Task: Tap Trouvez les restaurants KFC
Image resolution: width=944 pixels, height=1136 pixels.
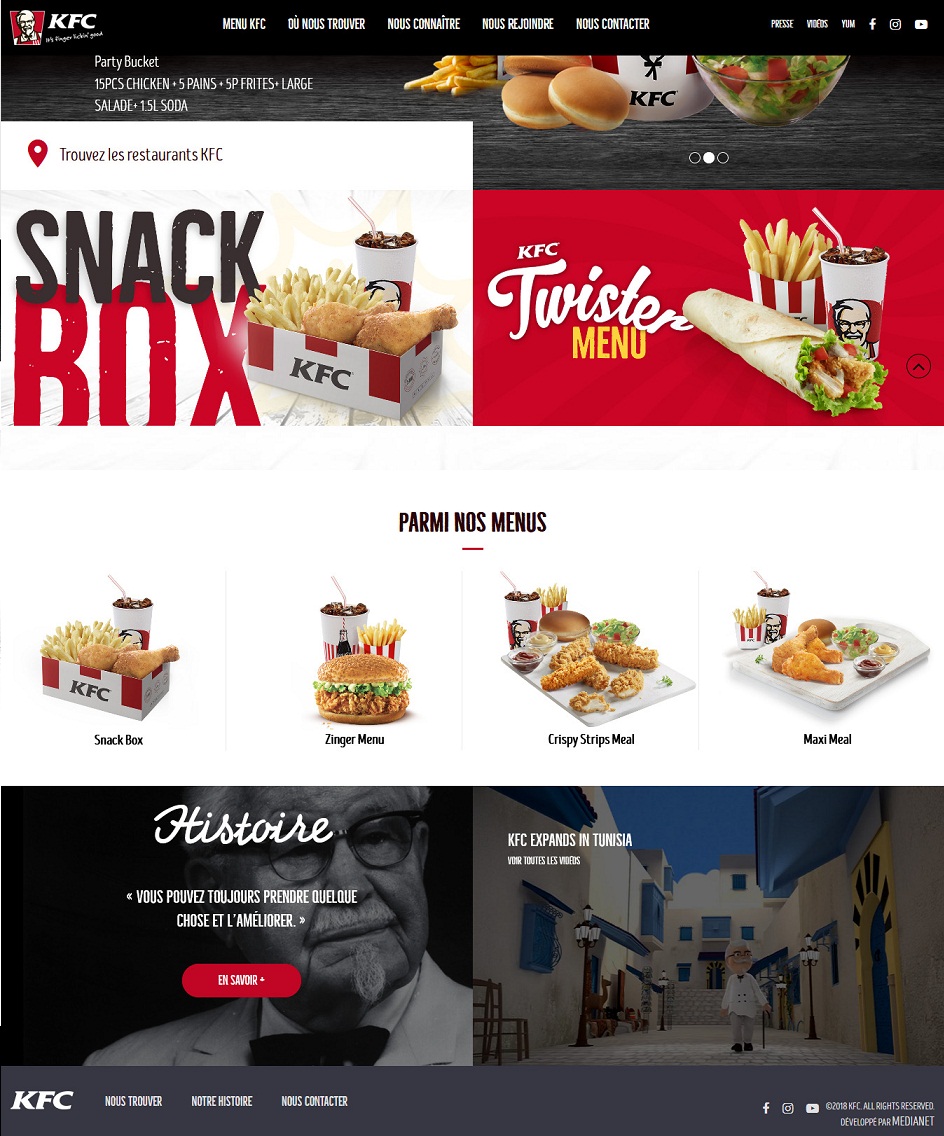Action: tap(140, 155)
